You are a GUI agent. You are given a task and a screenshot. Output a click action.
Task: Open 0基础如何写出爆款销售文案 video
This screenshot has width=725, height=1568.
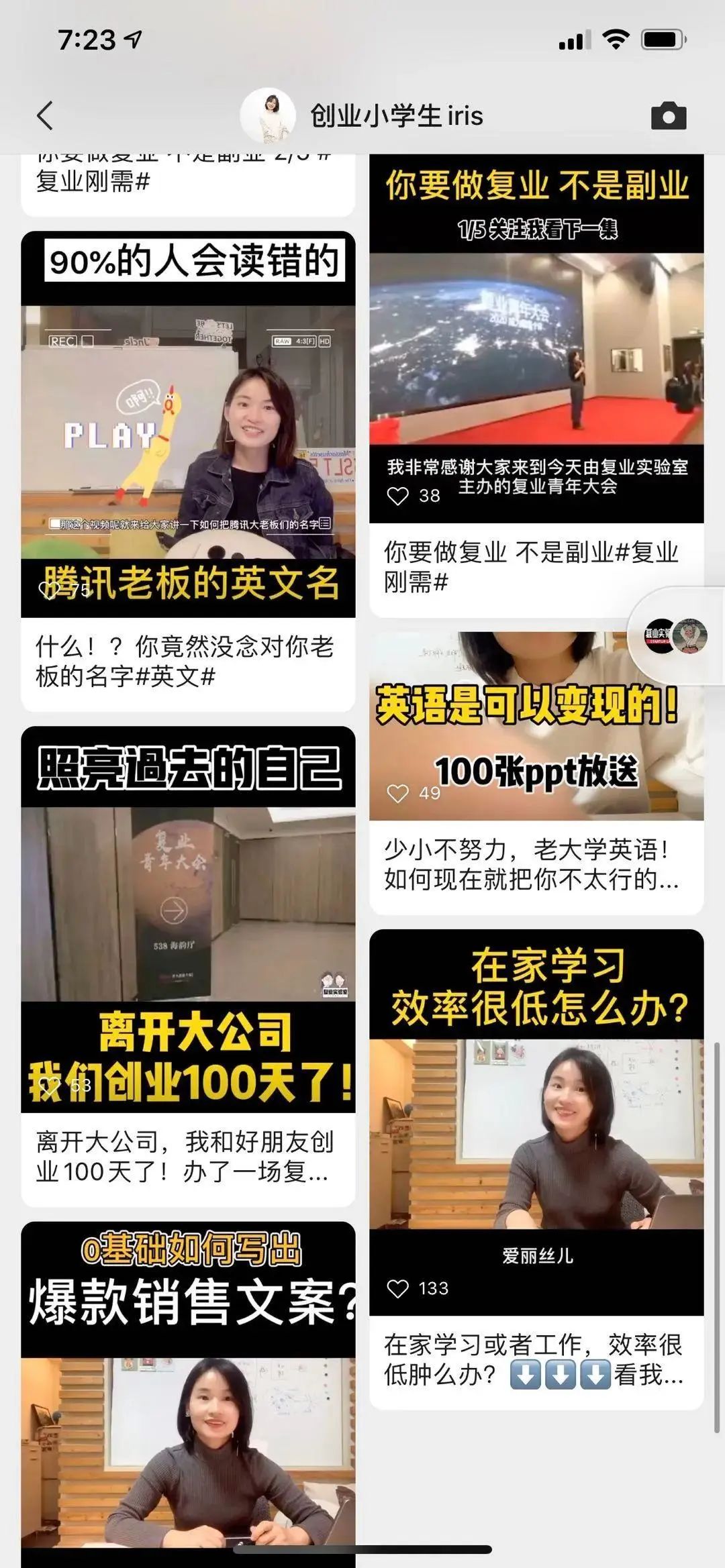188,1396
